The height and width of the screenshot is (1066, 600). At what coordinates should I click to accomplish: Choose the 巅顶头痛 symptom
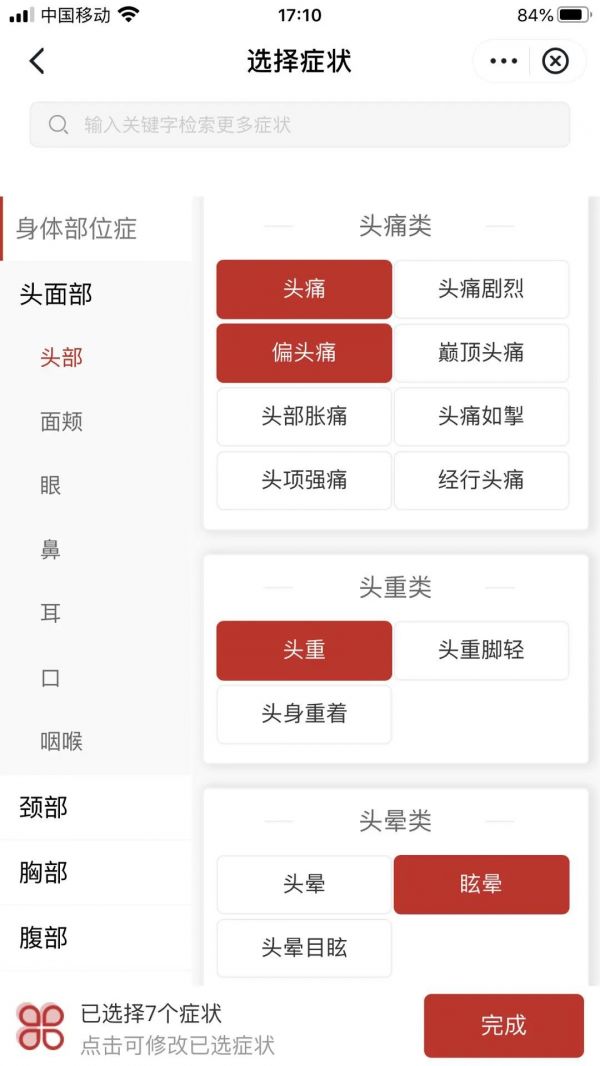click(481, 353)
